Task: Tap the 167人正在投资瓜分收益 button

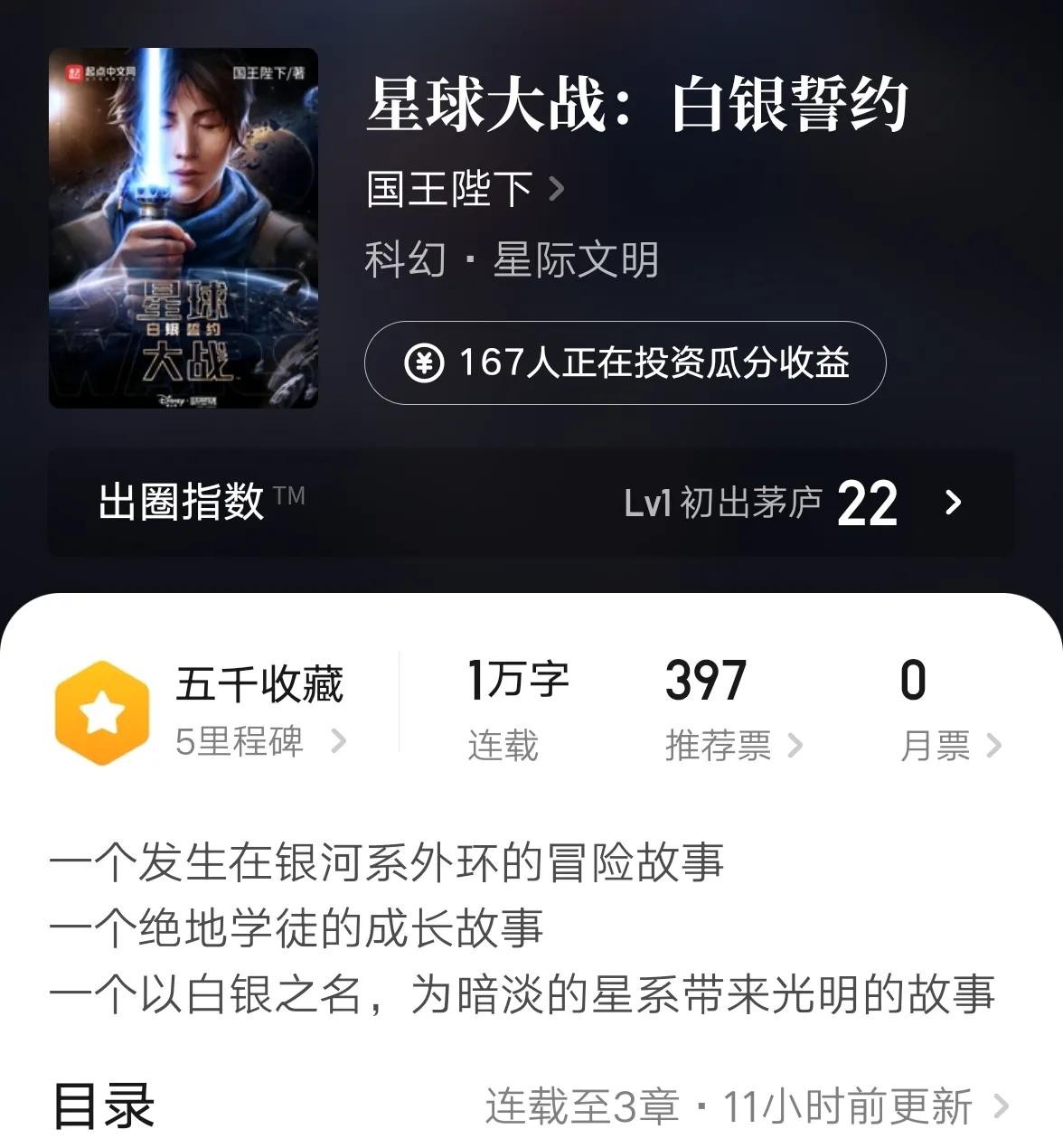Action: tap(625, 362)
